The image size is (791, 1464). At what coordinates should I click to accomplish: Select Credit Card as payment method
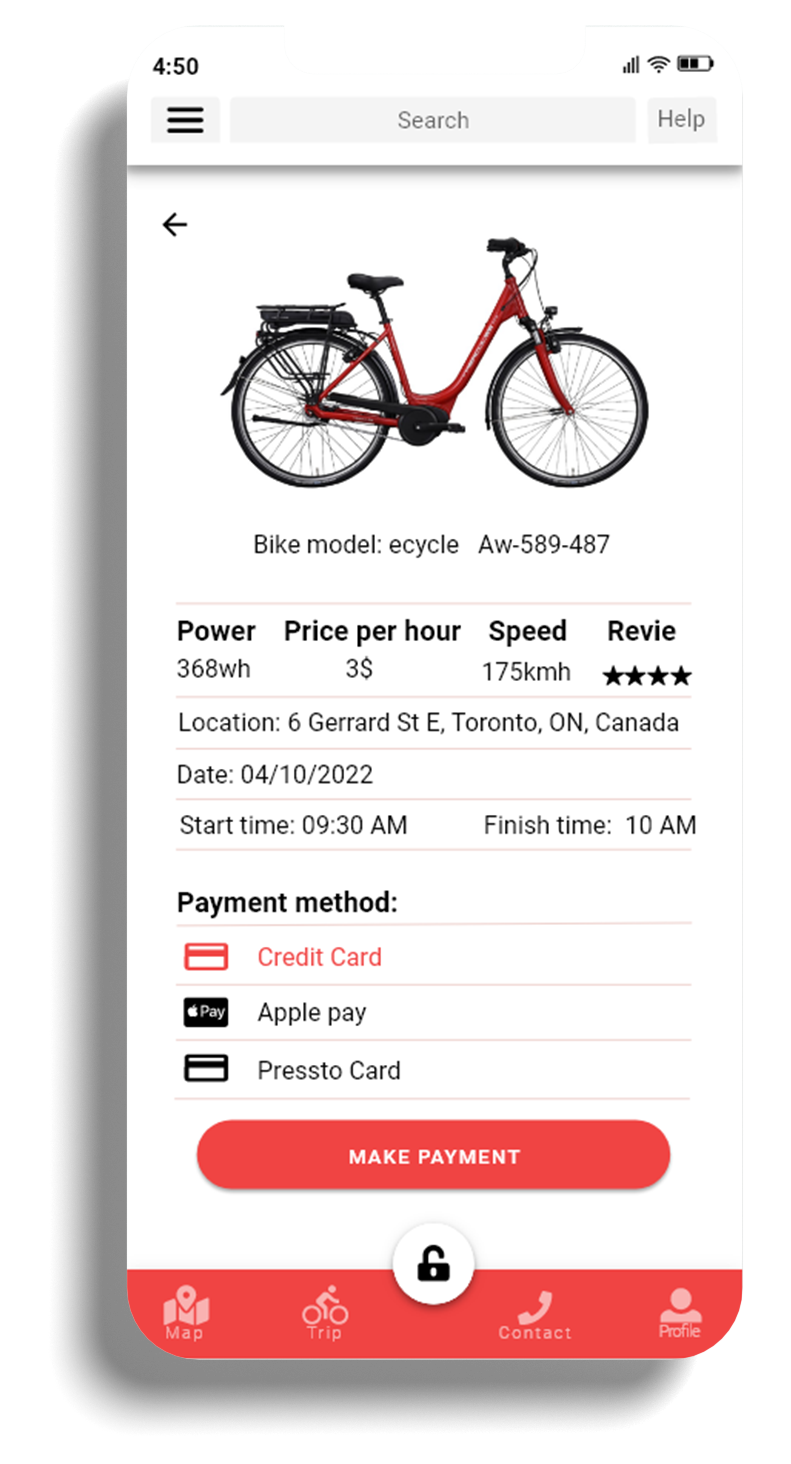click(x=319, y=956)
